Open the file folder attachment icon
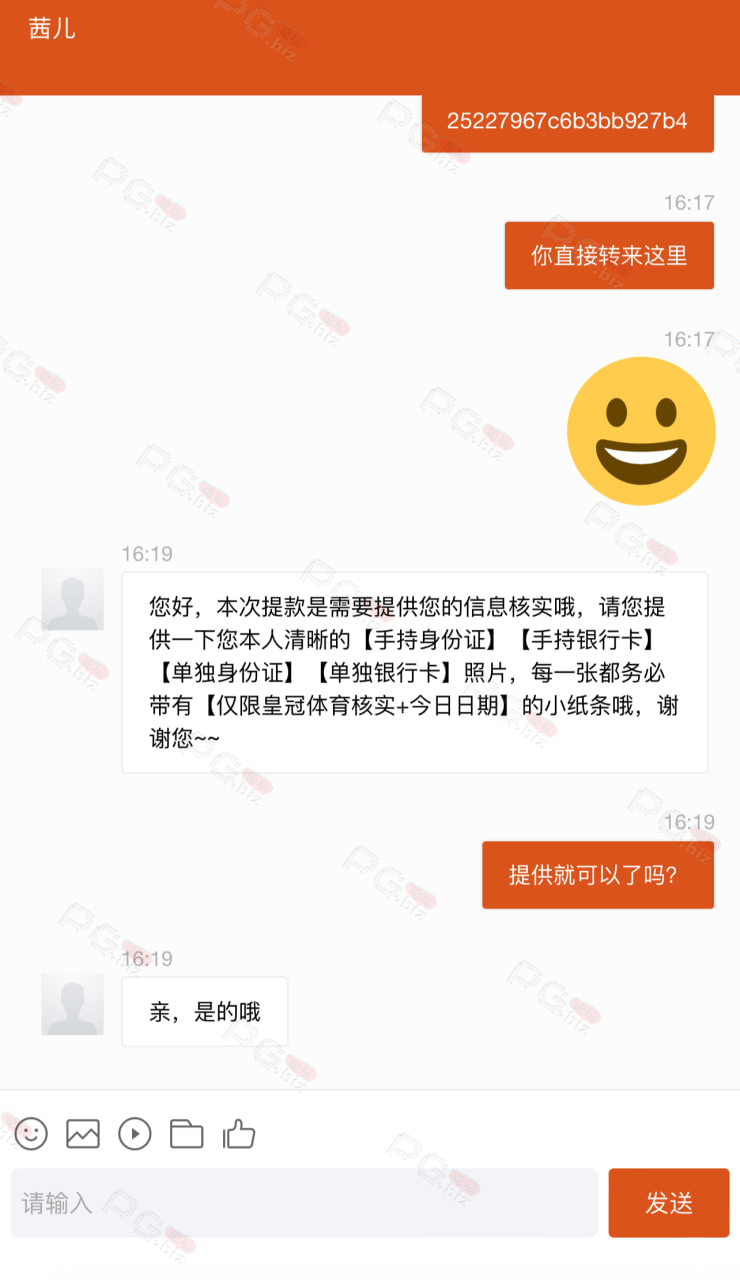Screen dimensions: 740x1280 point(187,1133)
